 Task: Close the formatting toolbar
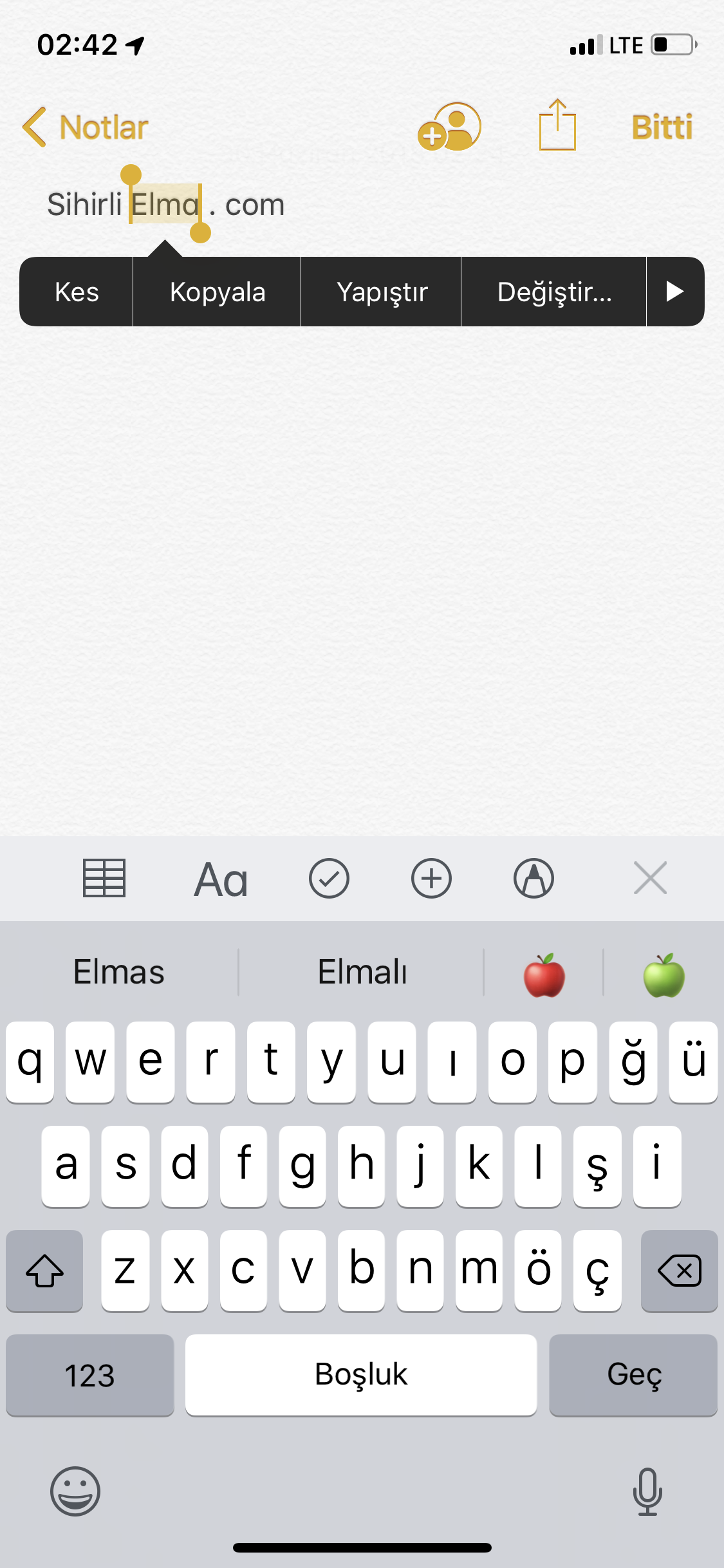click(x=650, y=879)
